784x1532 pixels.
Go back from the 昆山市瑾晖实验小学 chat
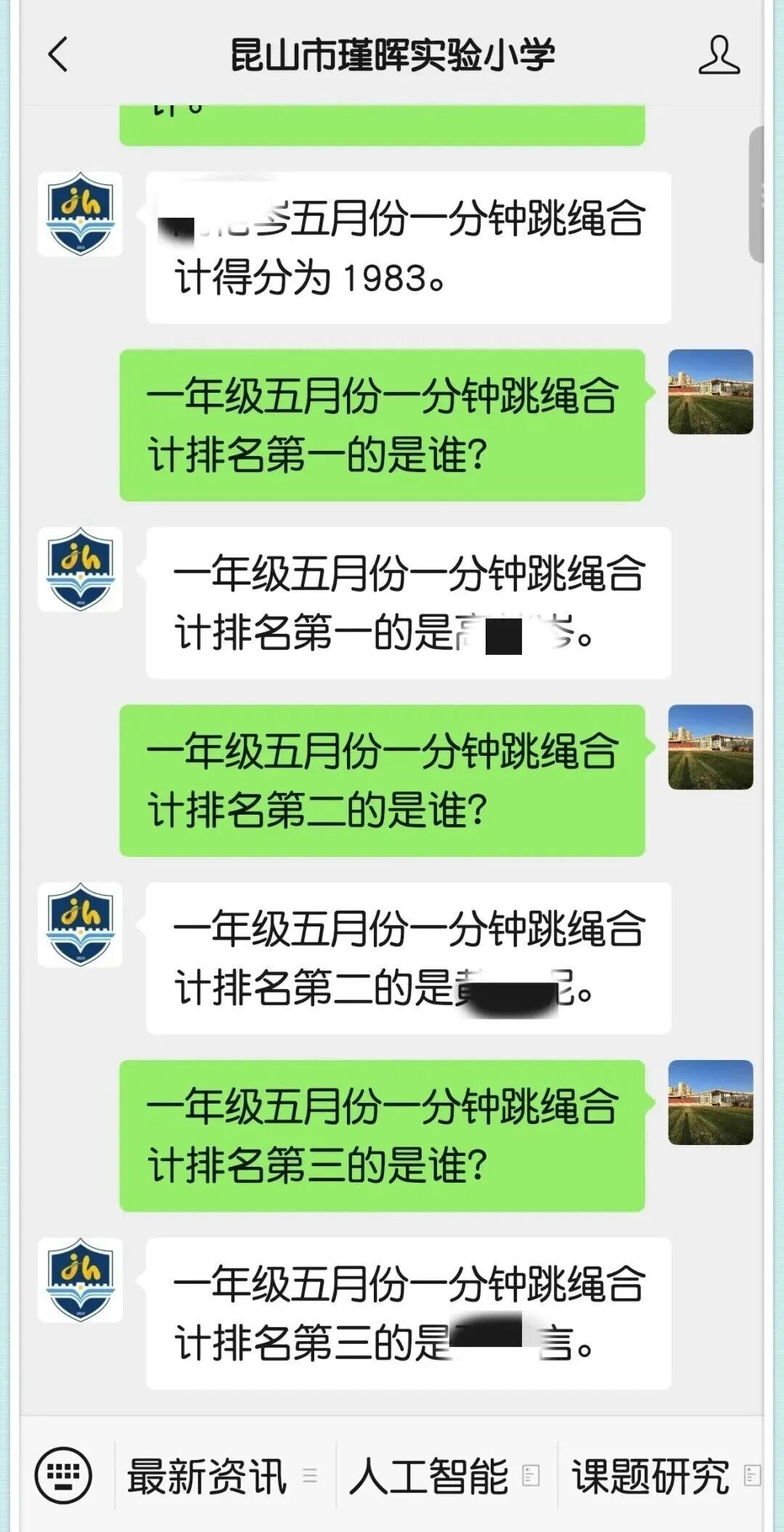(58, 55)
